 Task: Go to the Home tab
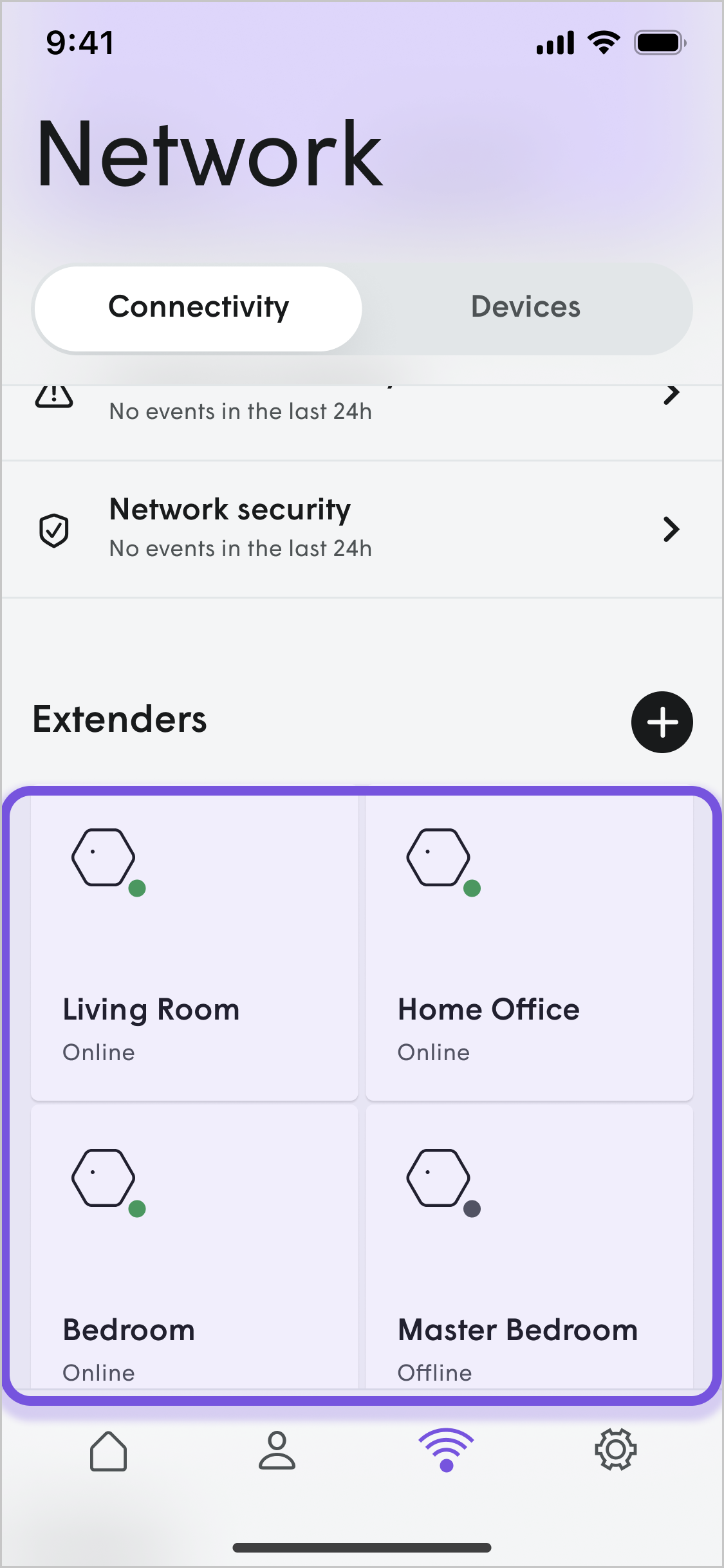[108, 1451]
